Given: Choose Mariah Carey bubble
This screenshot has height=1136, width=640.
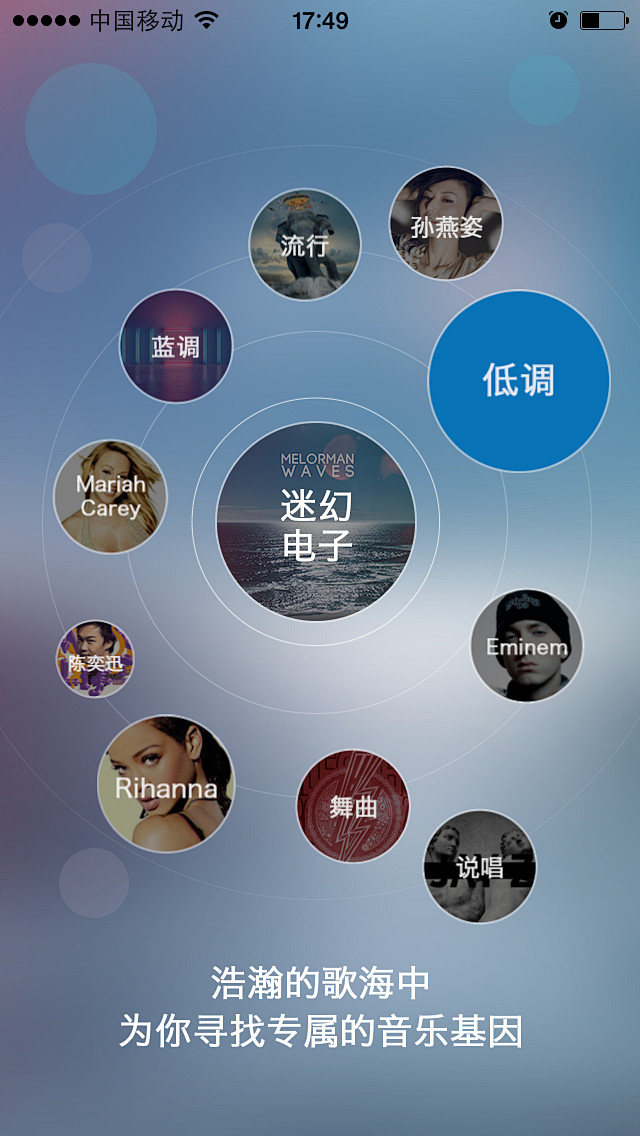Looking at the screenshot, I should [110, 497].
